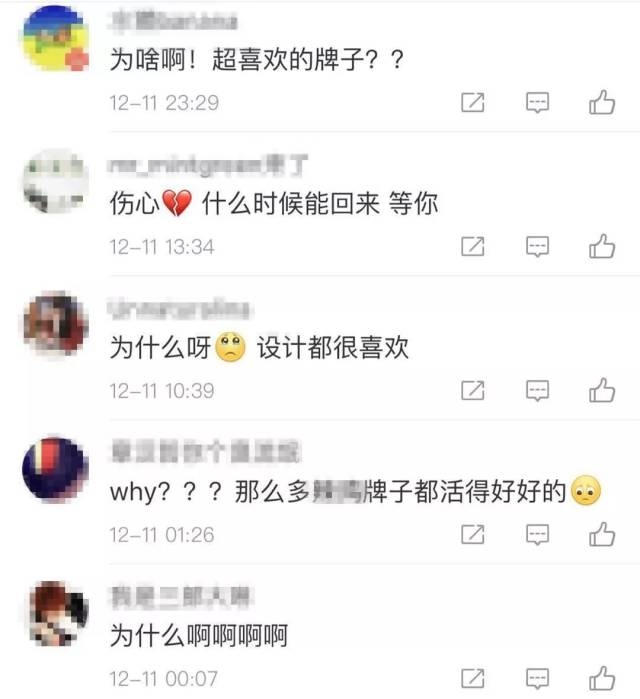Like the comment "为什么啊啊啊啊"
The width and height of the screenshot is (640, 699).
click(x=602, y=679)
